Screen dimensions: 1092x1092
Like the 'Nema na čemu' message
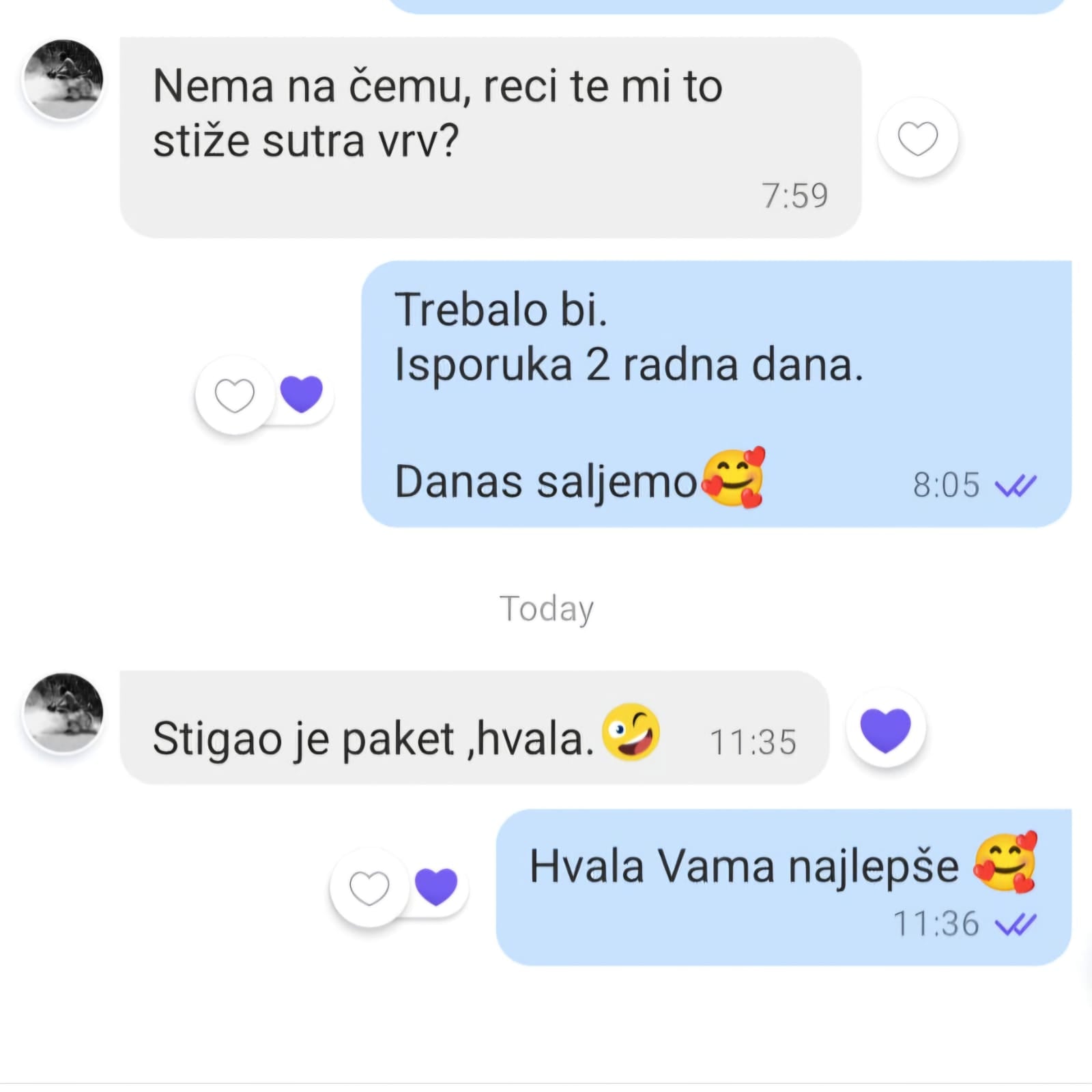point(917,139)
